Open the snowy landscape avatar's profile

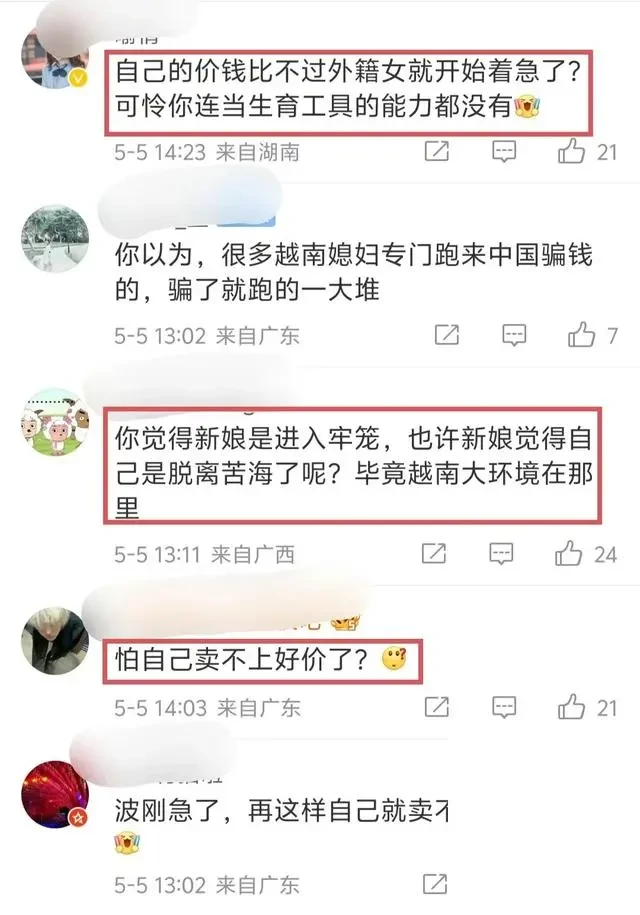click(x=54, y=240)
